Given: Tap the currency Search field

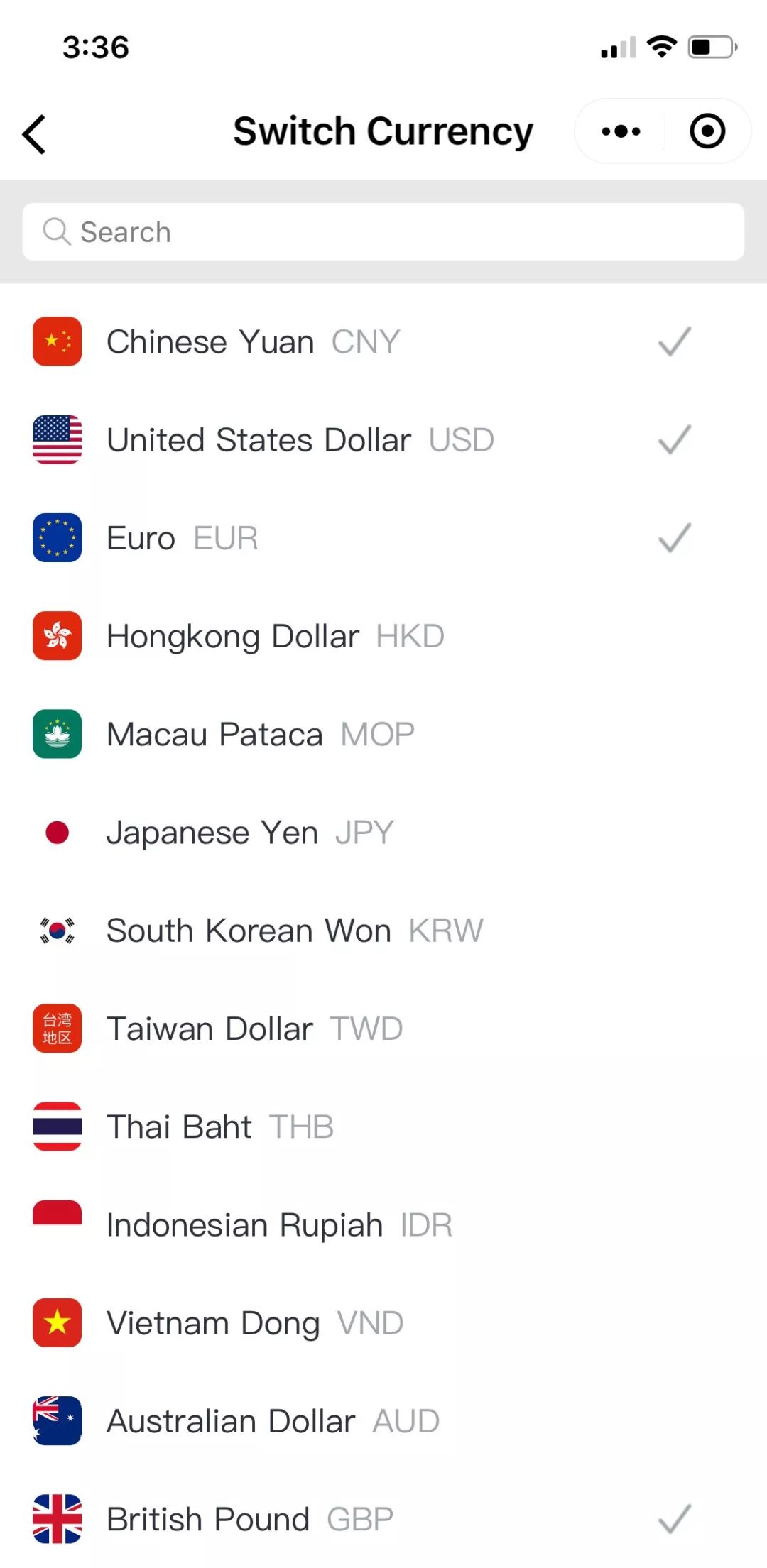Looking at the screenshot, I should [x=383, y=232].
